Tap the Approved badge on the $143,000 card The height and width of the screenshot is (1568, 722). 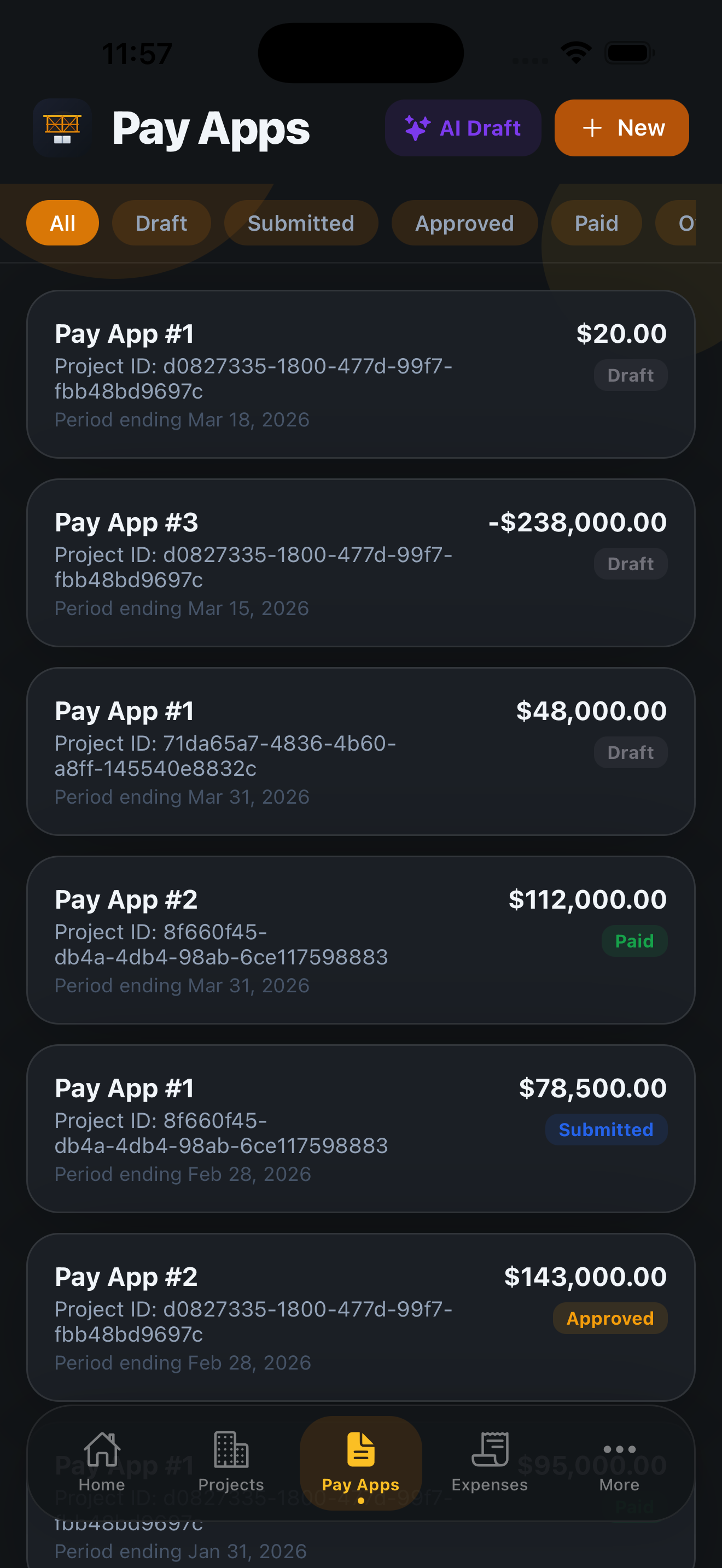click(x=609, y=1319)
